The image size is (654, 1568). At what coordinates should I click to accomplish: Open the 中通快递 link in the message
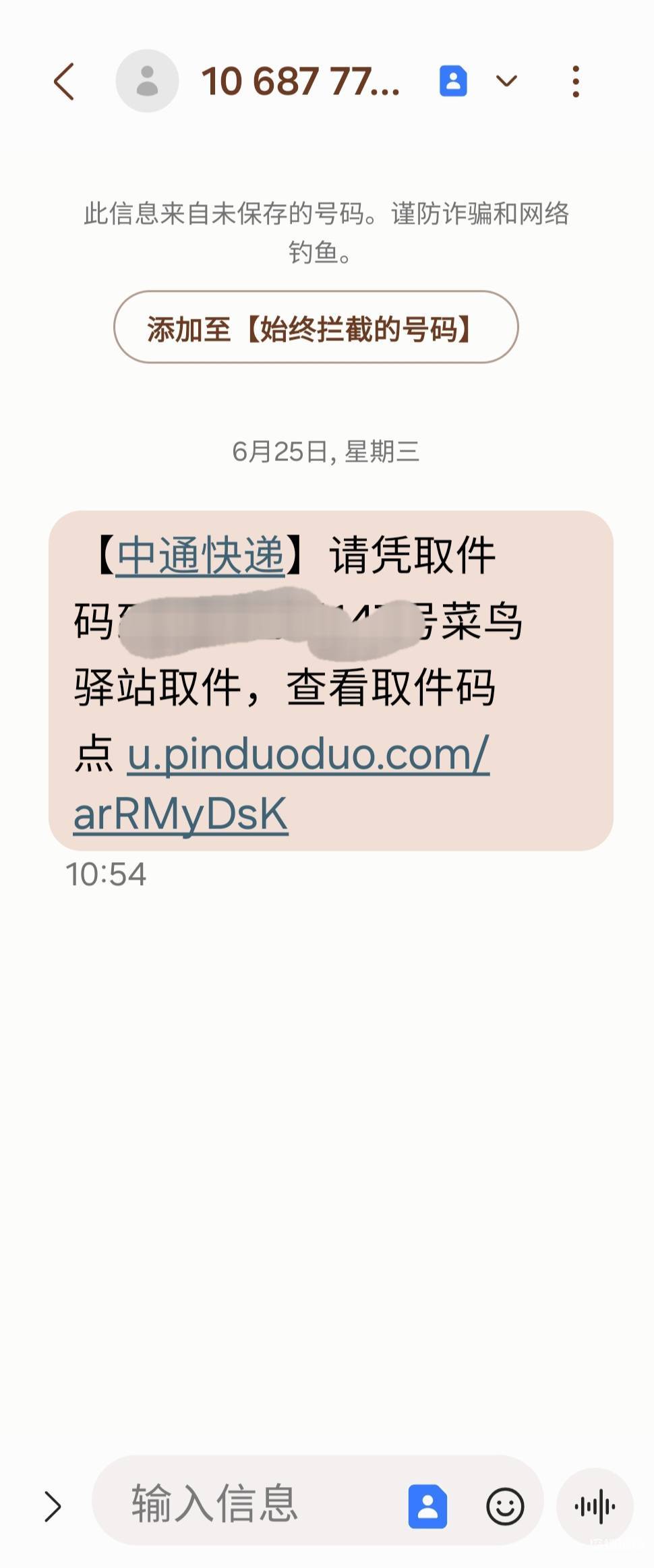(x=200, y=557)
